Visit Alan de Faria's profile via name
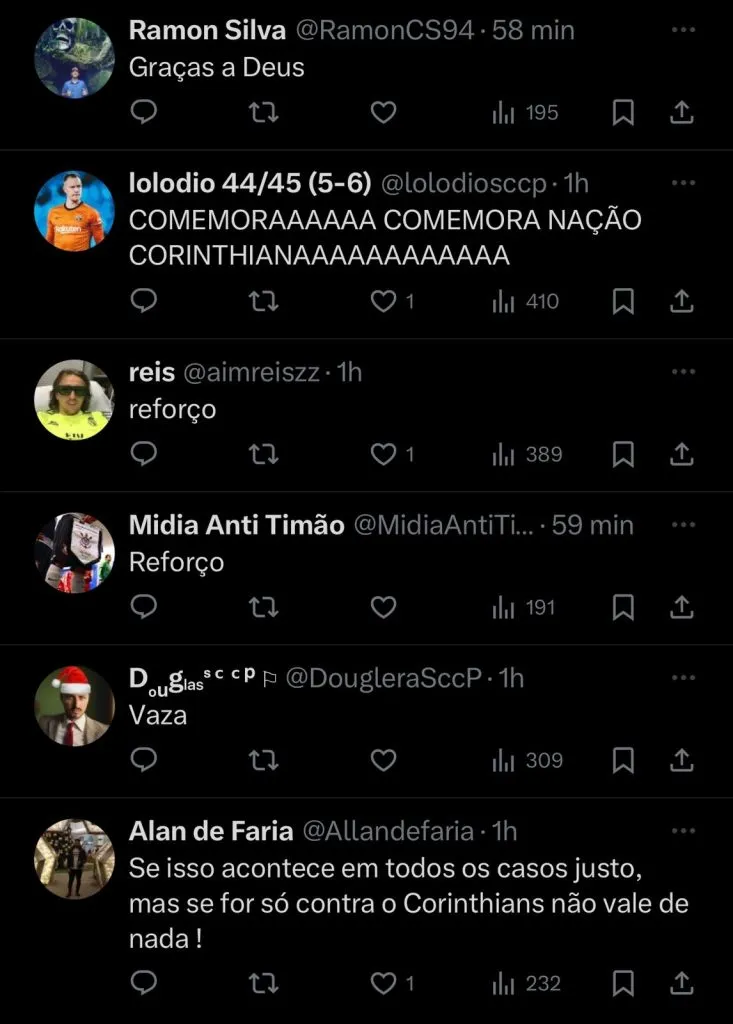Image resolution: width=733 pixels, height=1024 pixels. [211, 831]
